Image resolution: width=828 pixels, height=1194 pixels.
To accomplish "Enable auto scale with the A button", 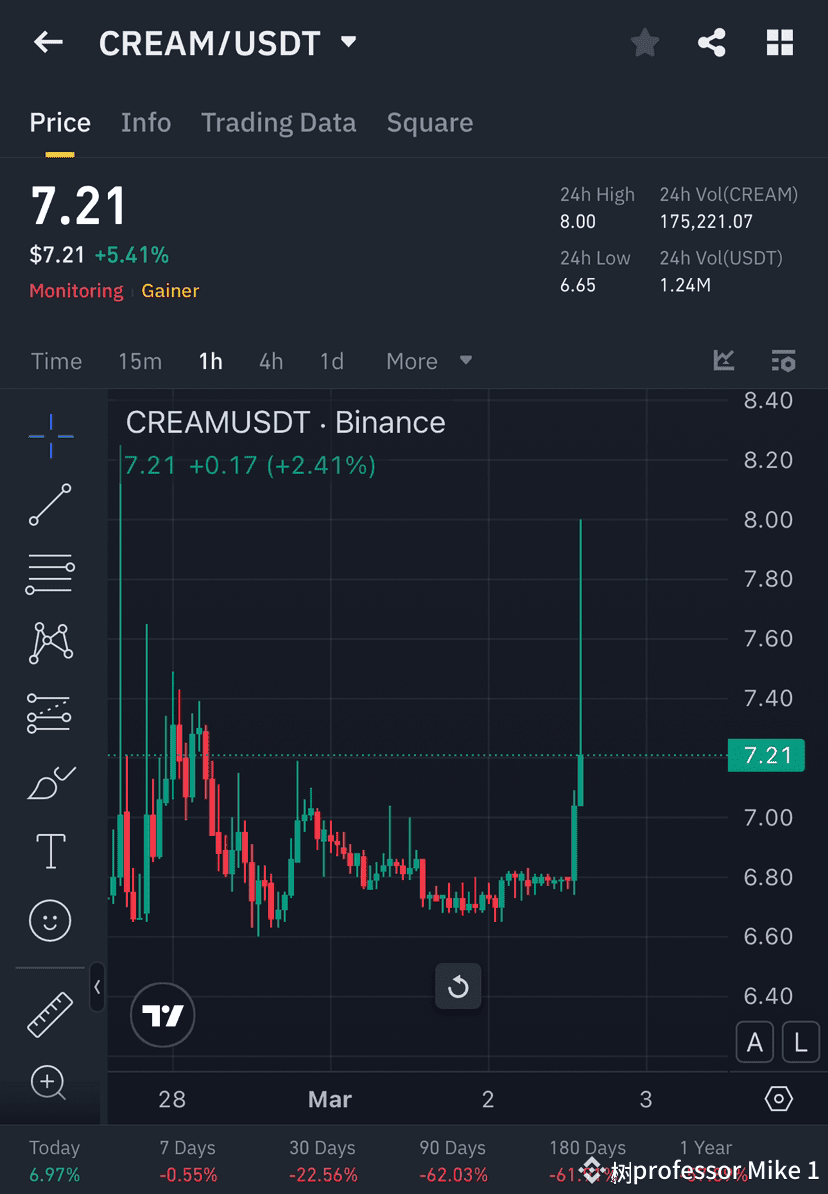I will tap(755, 1042).
